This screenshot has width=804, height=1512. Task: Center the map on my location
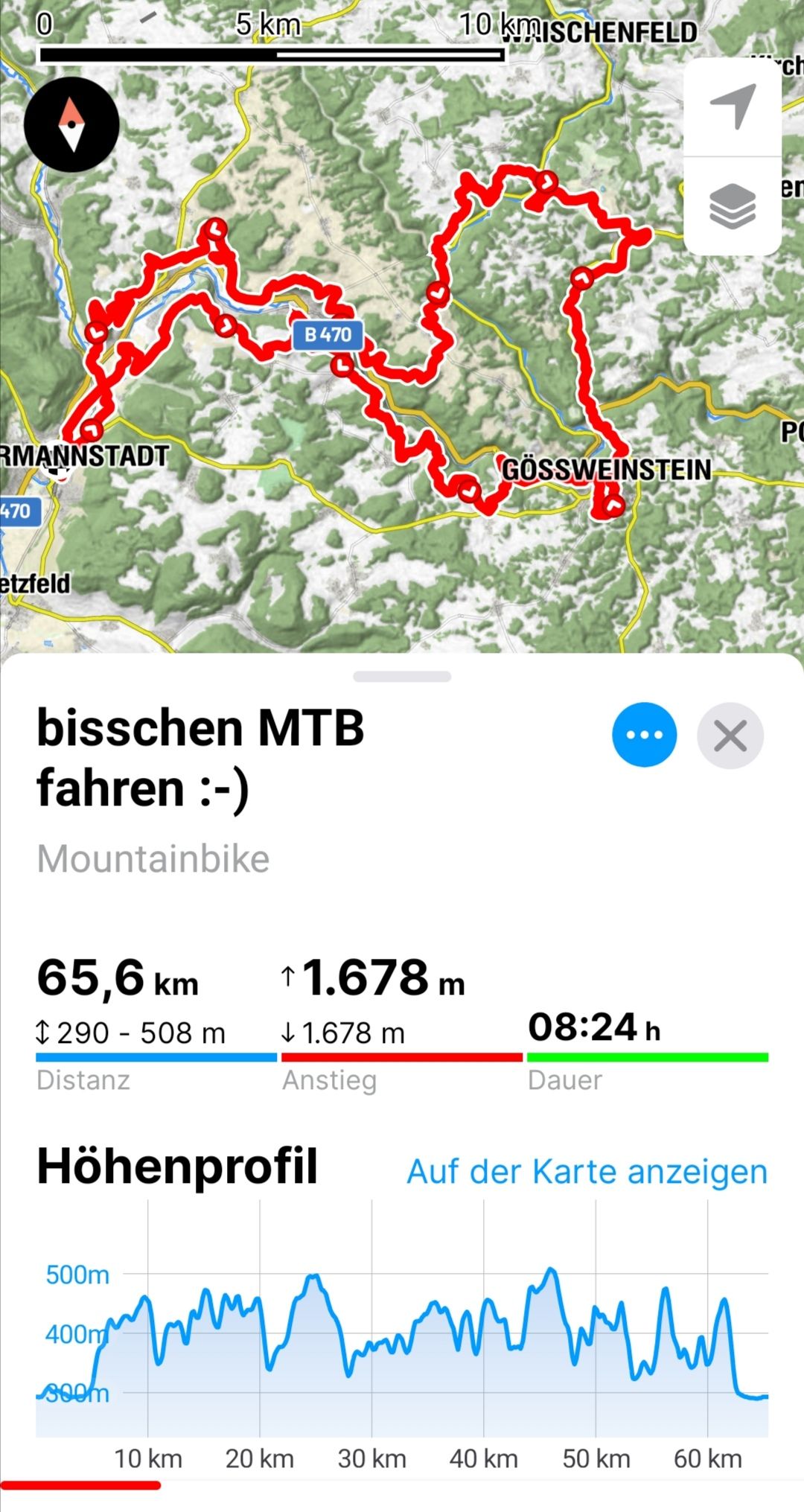click(733, 107)
